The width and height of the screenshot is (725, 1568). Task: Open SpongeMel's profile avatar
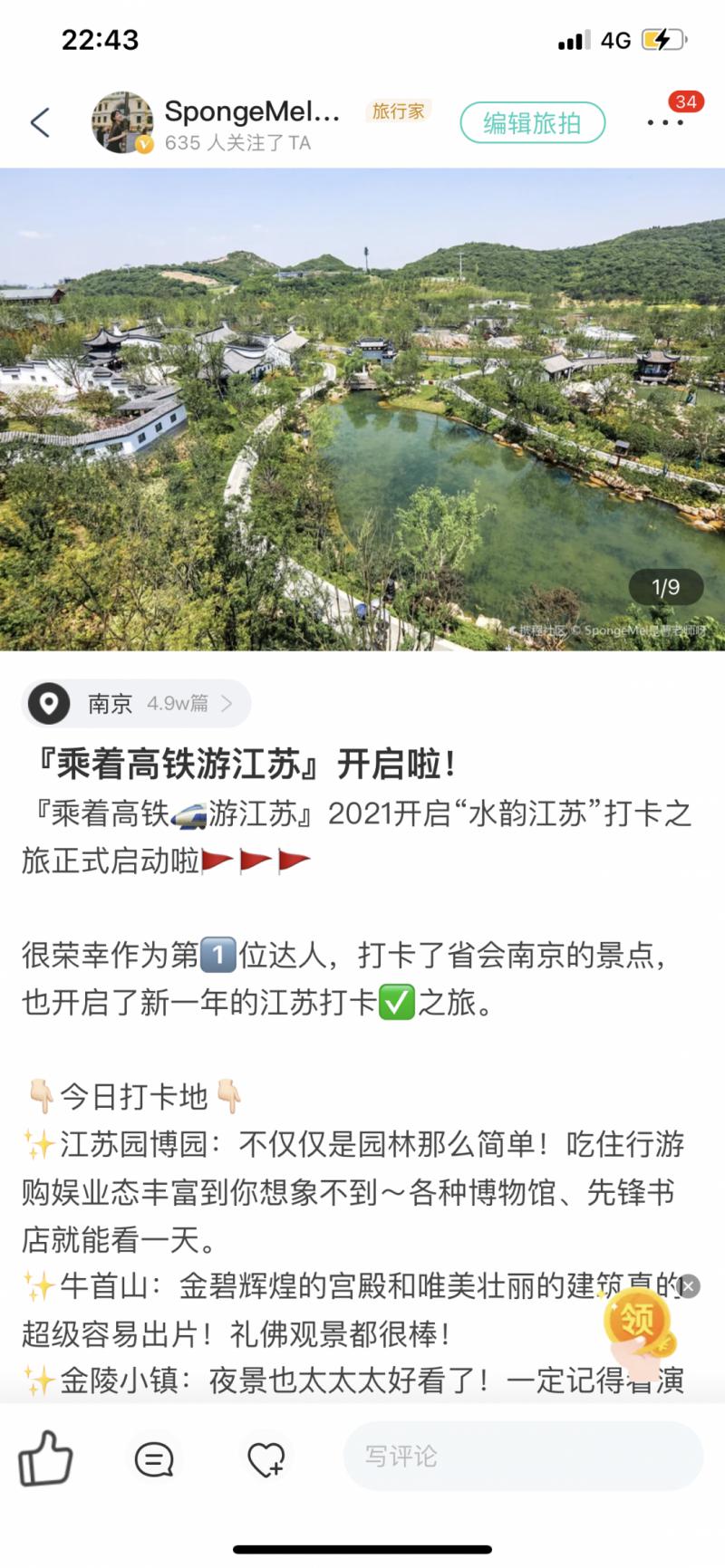(x=121, y=122)
